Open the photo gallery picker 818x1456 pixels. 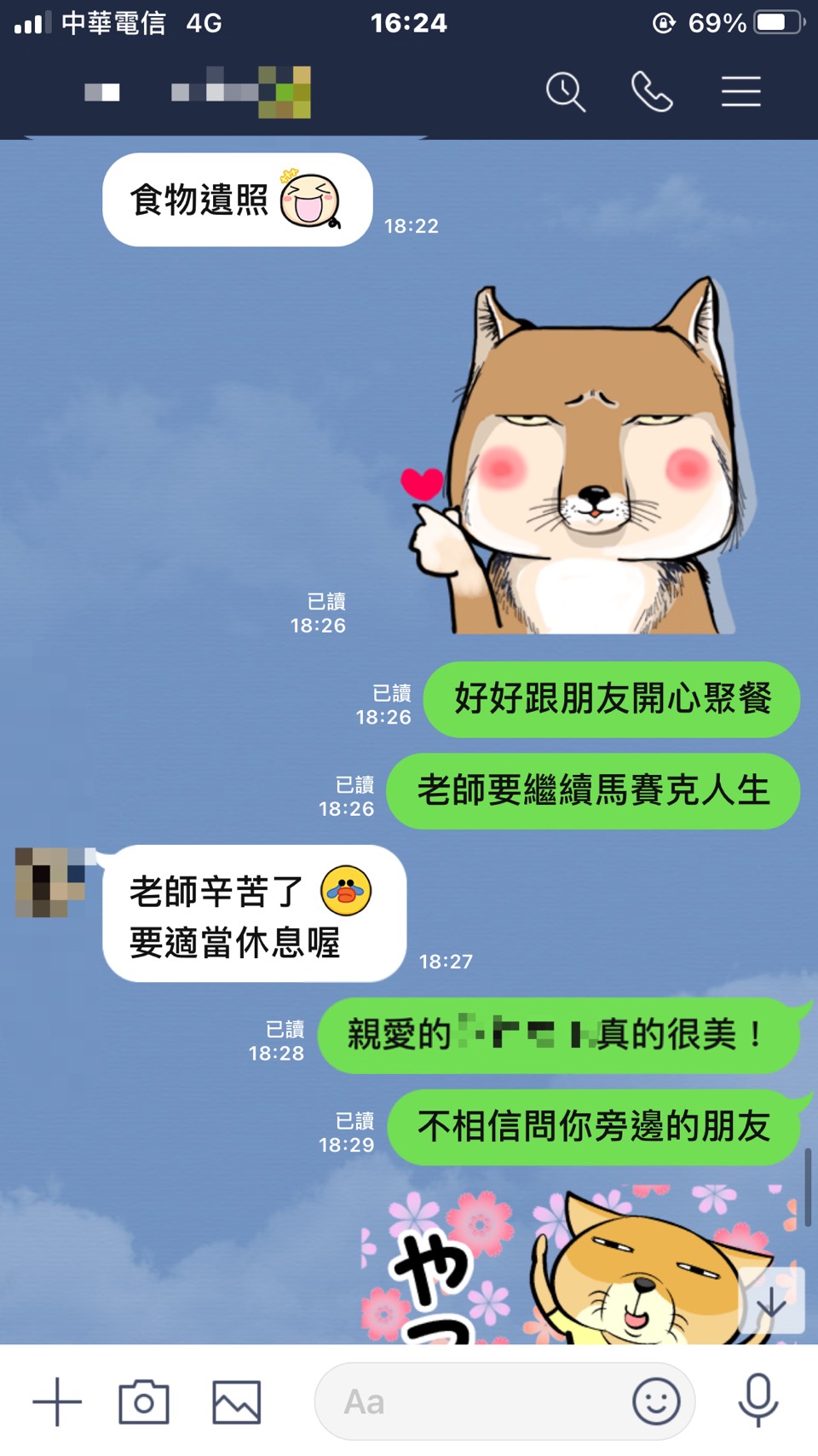coord(236,1401)
